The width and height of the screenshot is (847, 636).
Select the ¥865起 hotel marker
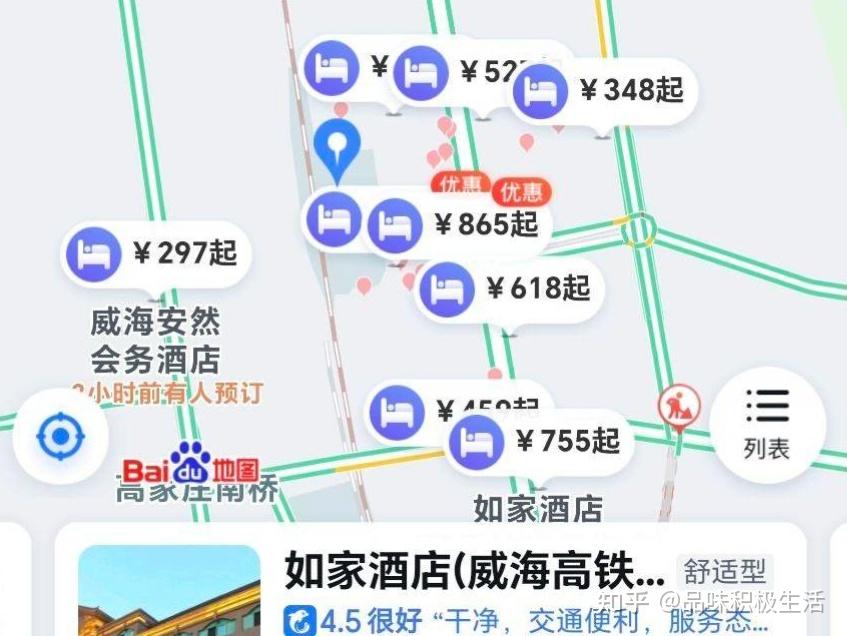tap(458, 225)
